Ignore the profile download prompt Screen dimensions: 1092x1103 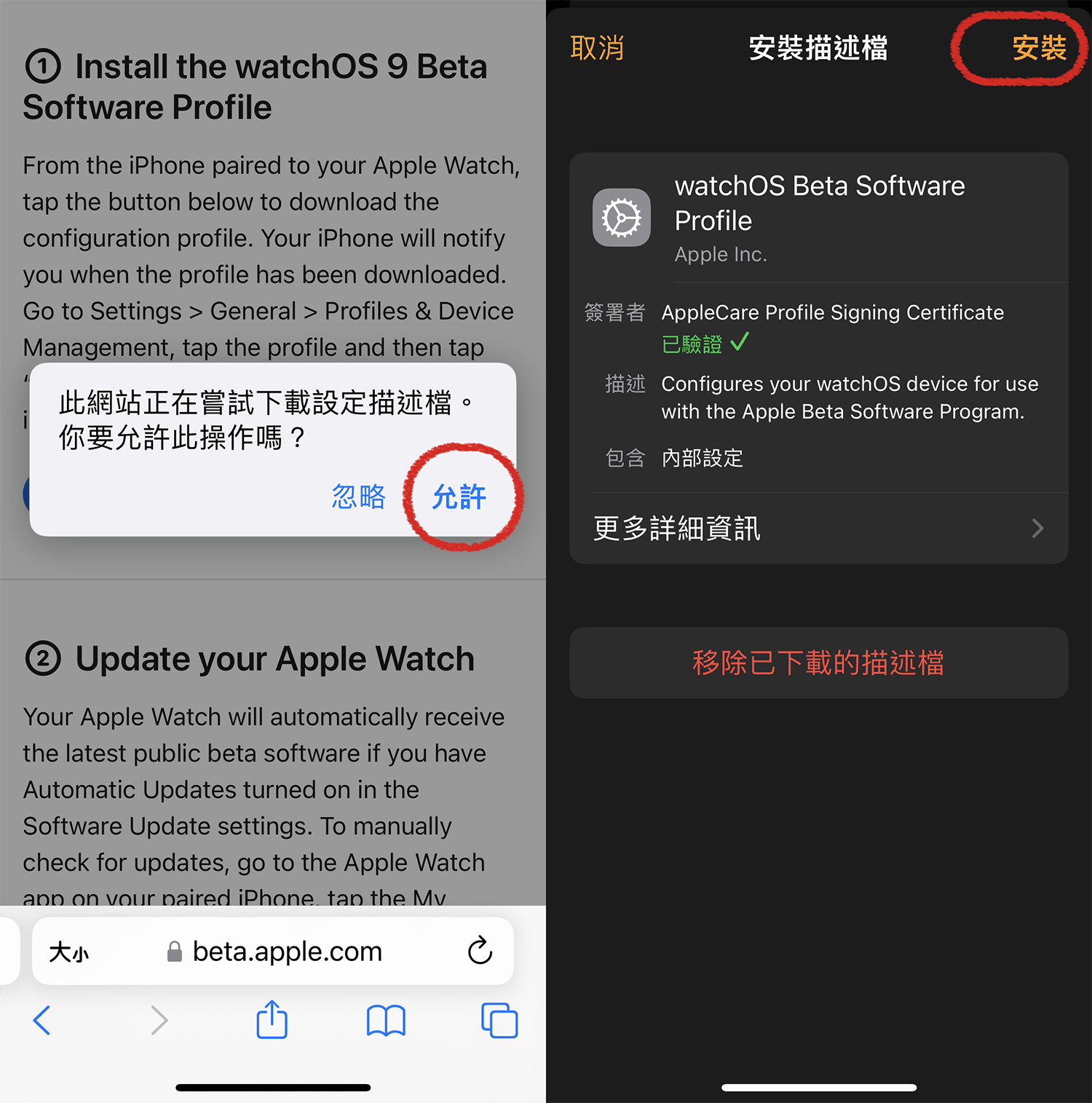click(x=358, y=497)
